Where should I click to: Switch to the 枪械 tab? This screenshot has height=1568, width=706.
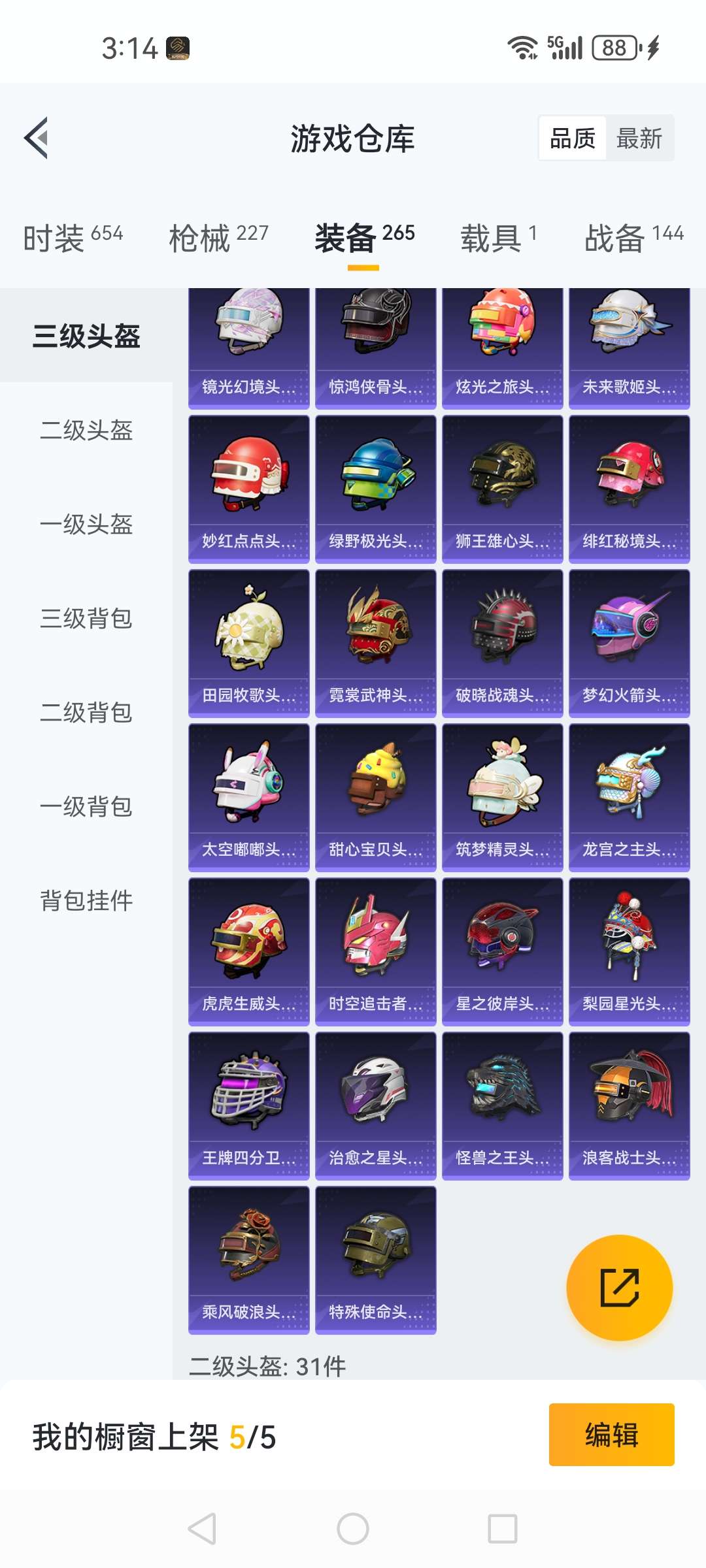[x=218, y=237]
